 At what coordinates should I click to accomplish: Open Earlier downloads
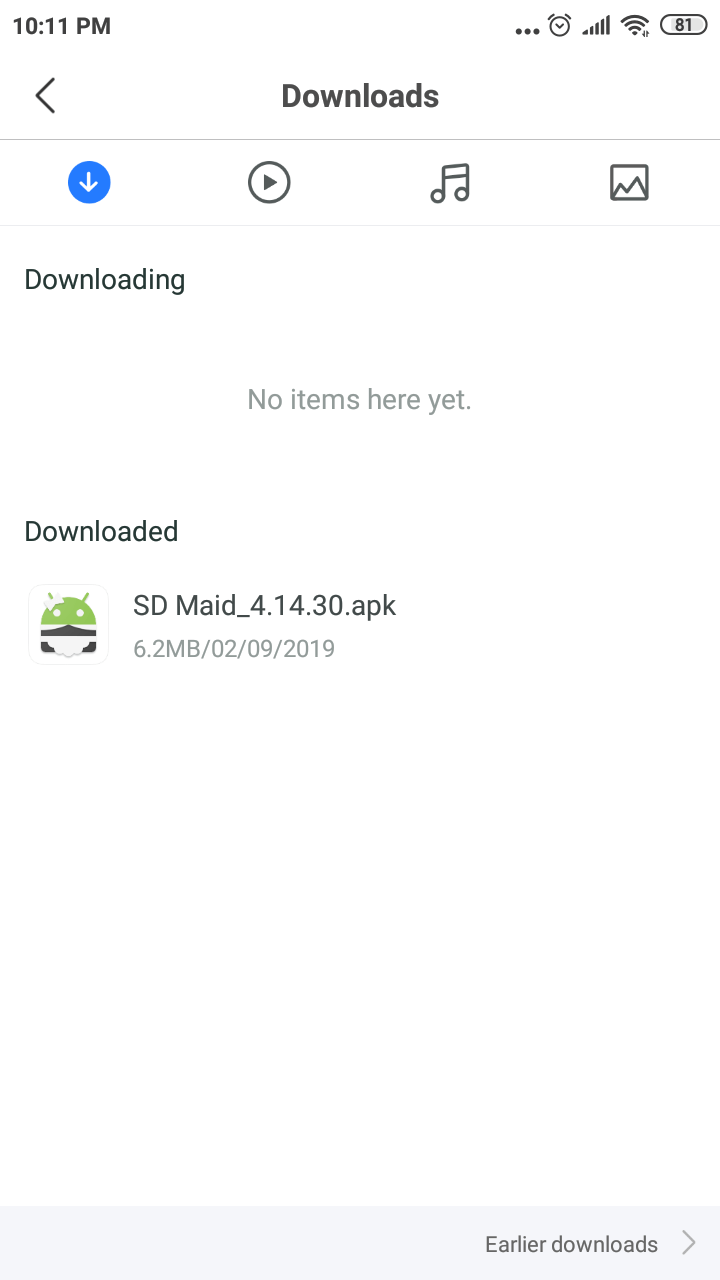click(x=590, y=1244)
